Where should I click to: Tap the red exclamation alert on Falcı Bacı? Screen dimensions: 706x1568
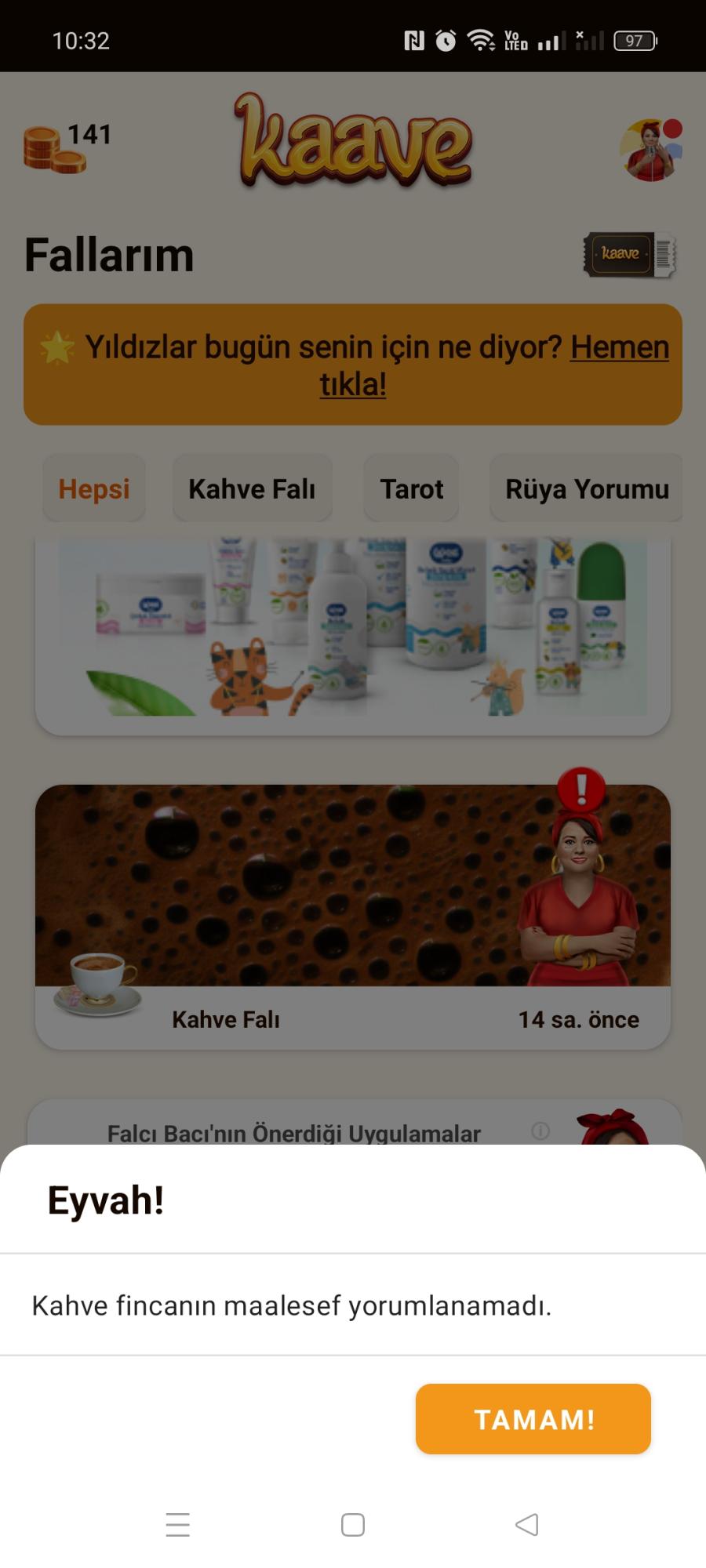tap(580, 788)
